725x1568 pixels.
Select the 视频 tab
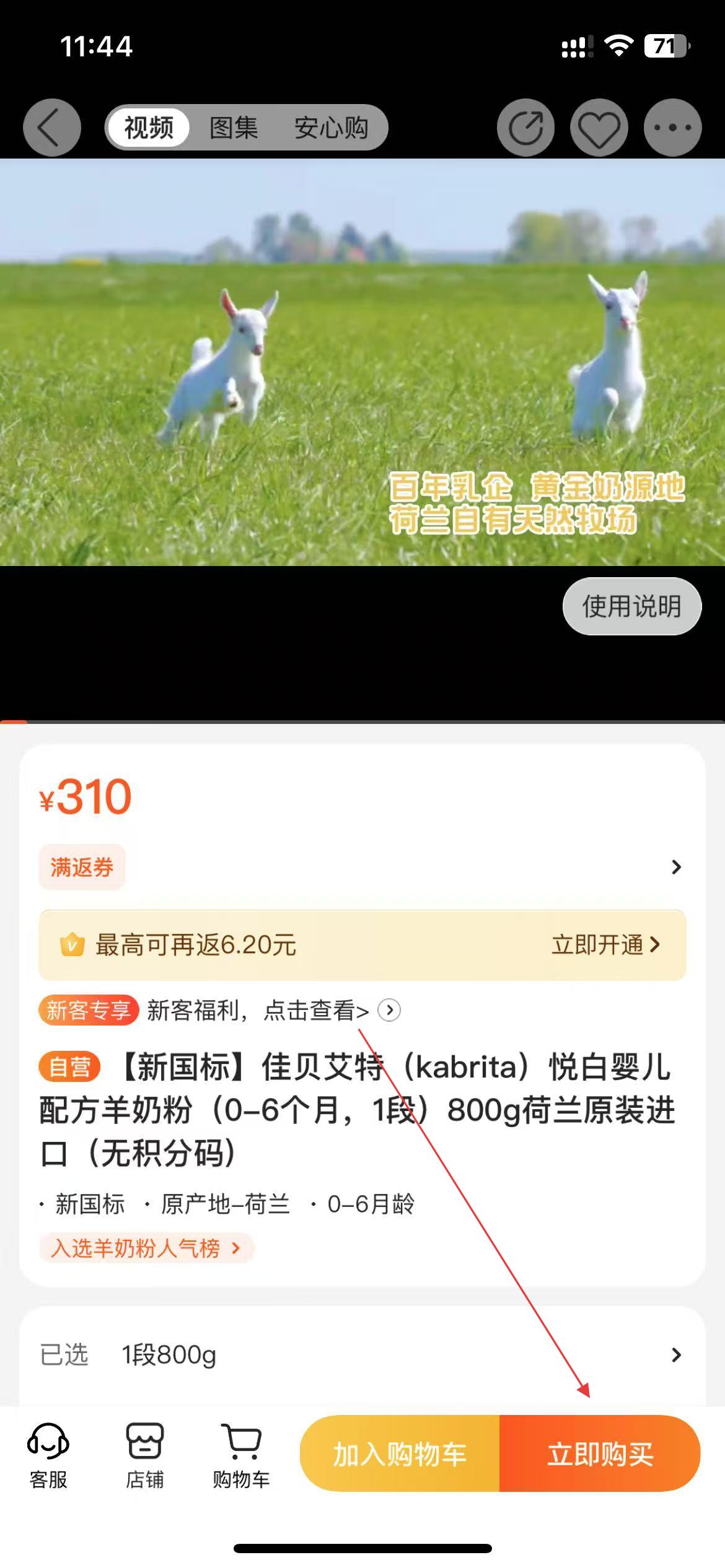coord(149,128)
